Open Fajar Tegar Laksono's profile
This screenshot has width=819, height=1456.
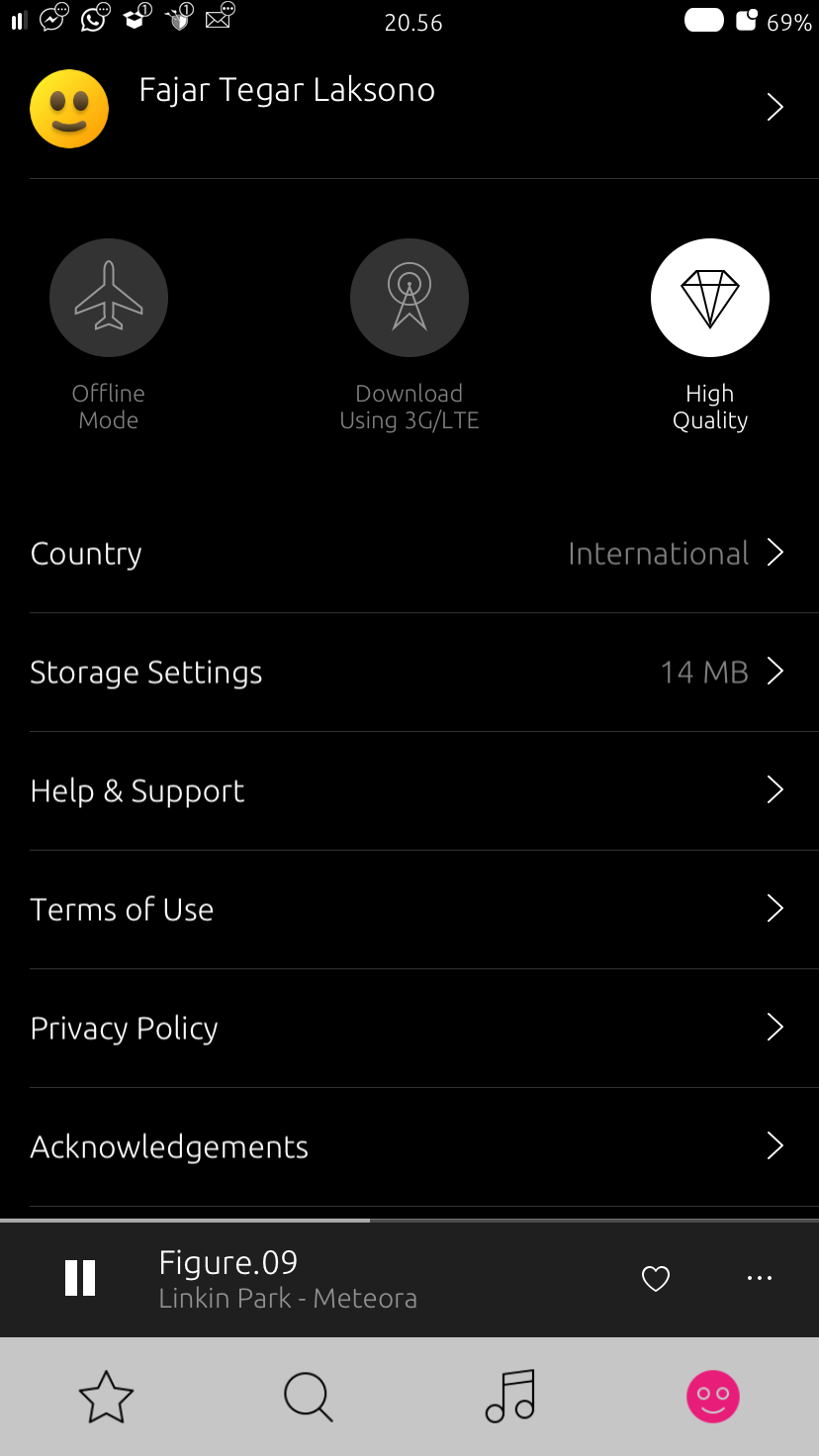(409, 108)
